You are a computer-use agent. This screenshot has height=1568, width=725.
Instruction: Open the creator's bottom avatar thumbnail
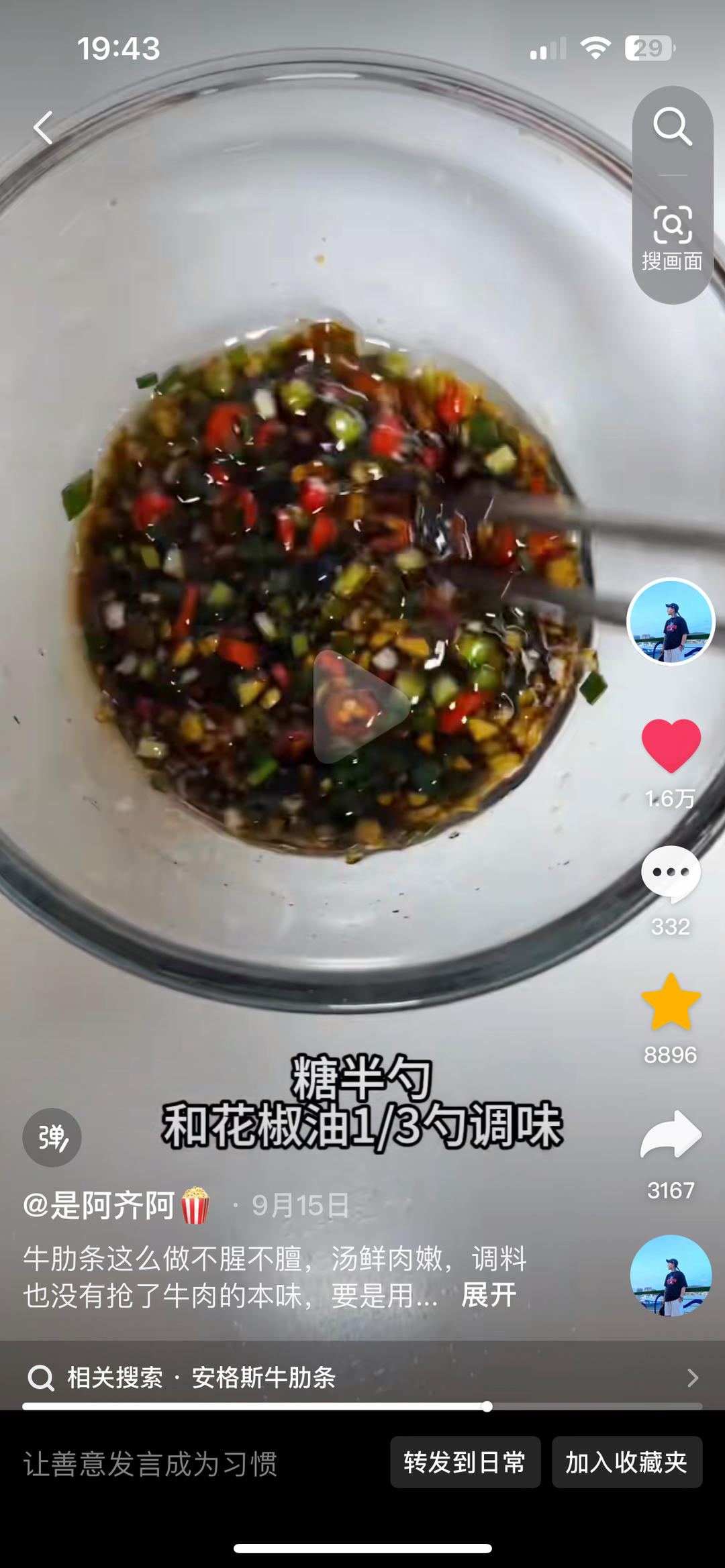point(672,1277)
